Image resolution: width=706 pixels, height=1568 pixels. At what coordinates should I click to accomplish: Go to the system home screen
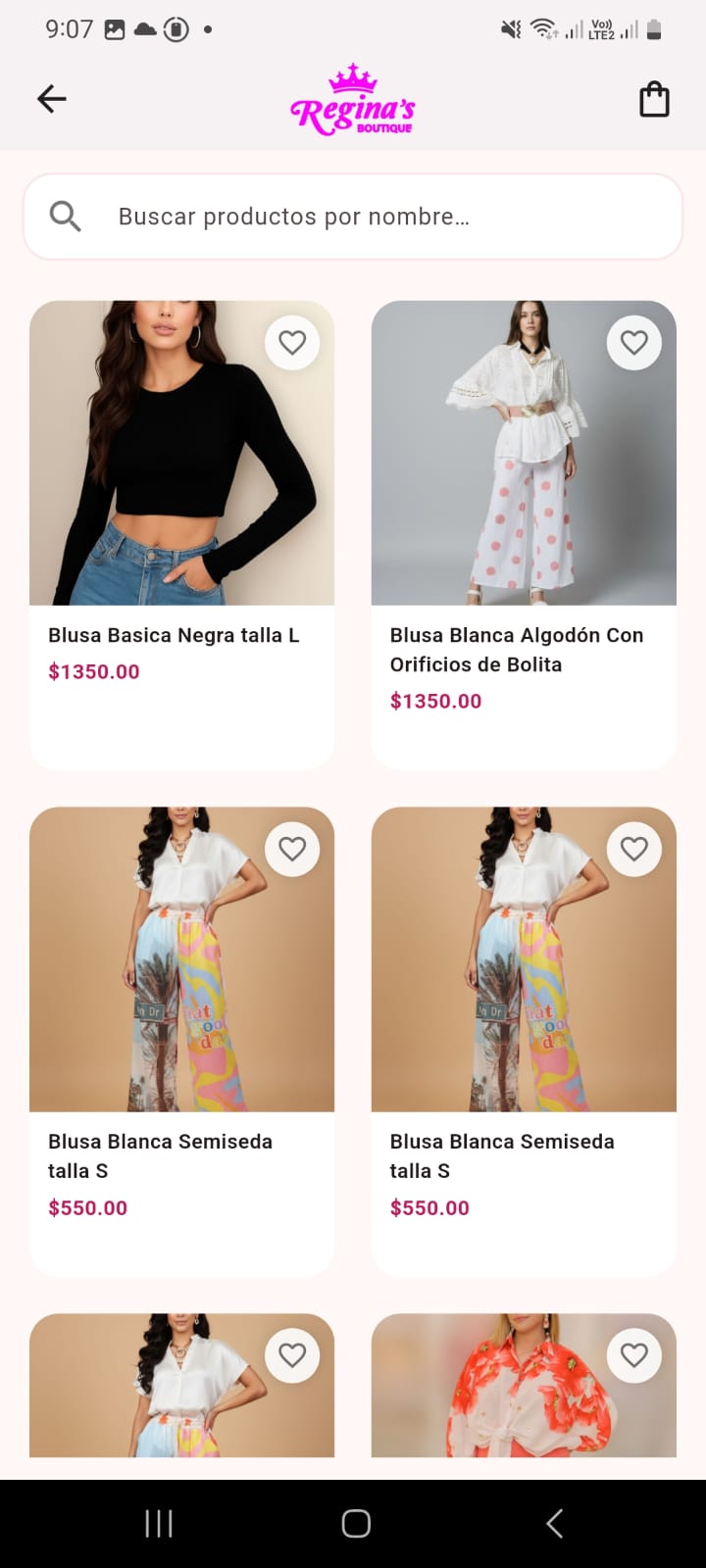tap(355, 1523)
